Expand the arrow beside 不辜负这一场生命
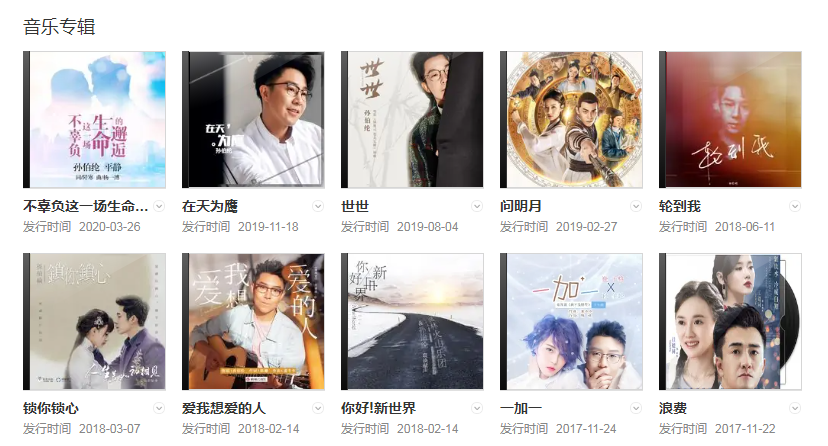Viewport: 828px width, 446px height. 159,206
